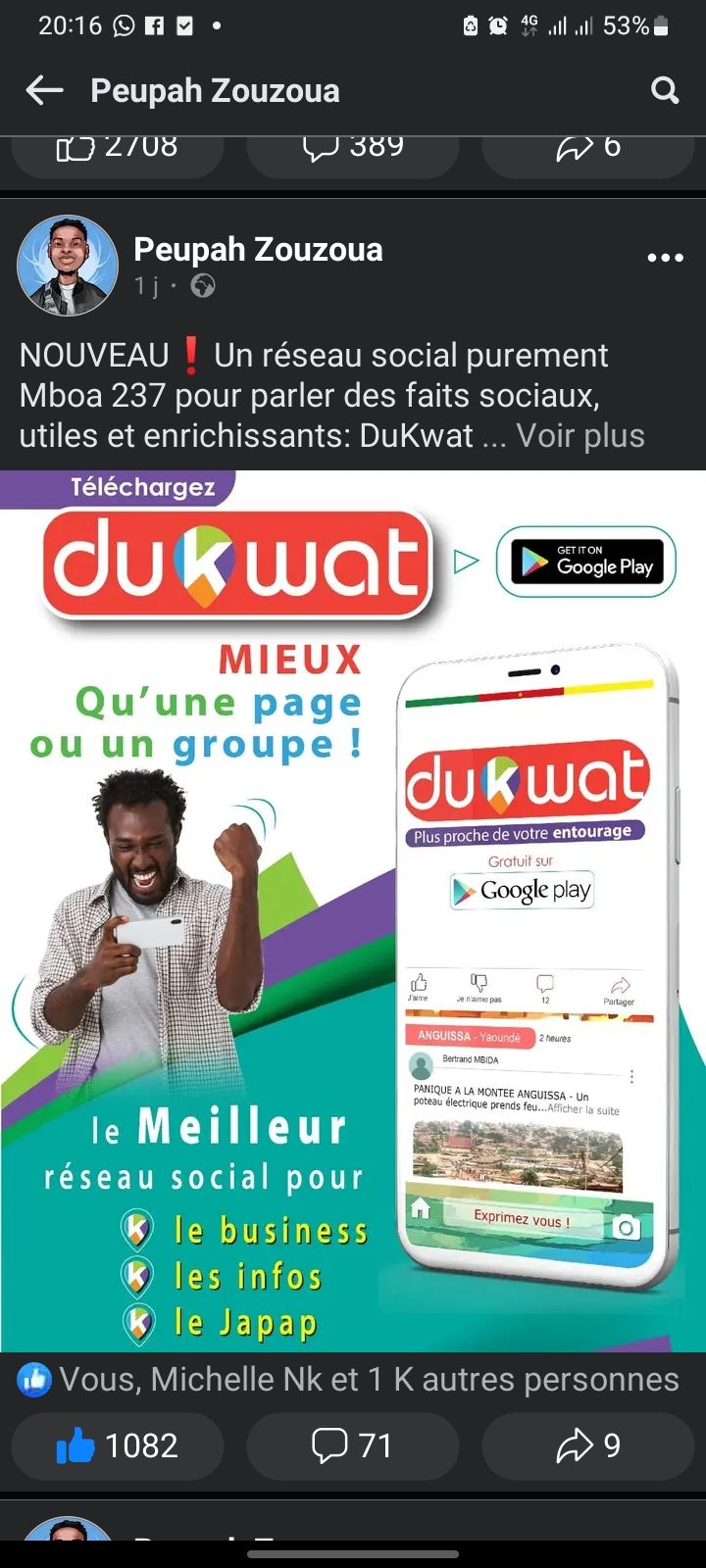The width and height of the screenshot is (706, 1568).
Task: Expand the post with Voir plus
Action: tap(580, 435)
